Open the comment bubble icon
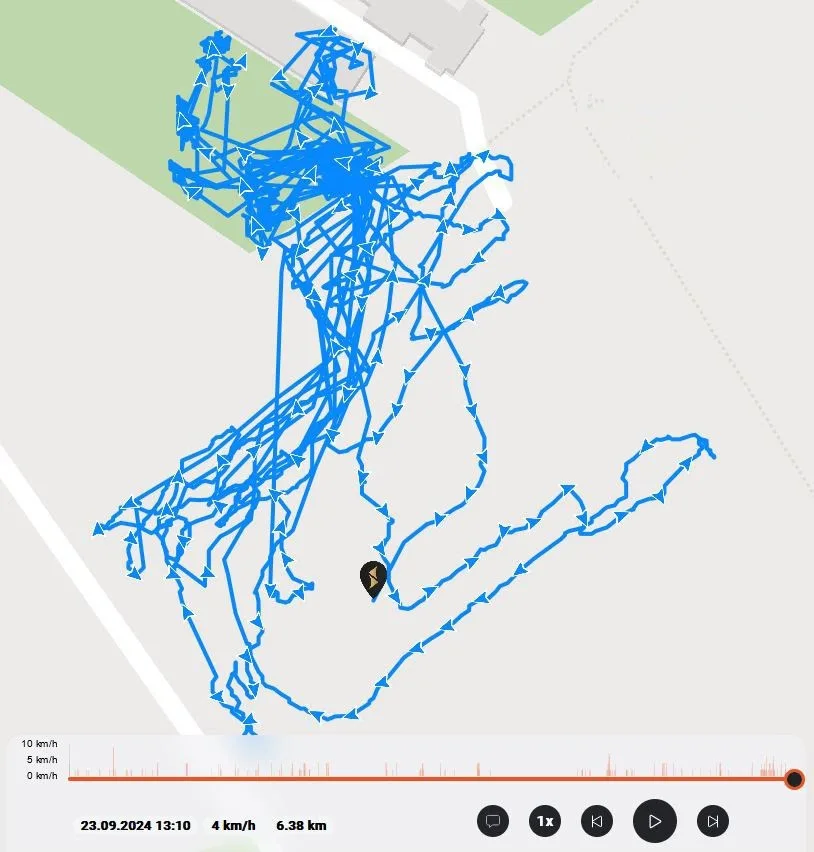This screenshot has width=814, height=852. click(x=493, y=821)
